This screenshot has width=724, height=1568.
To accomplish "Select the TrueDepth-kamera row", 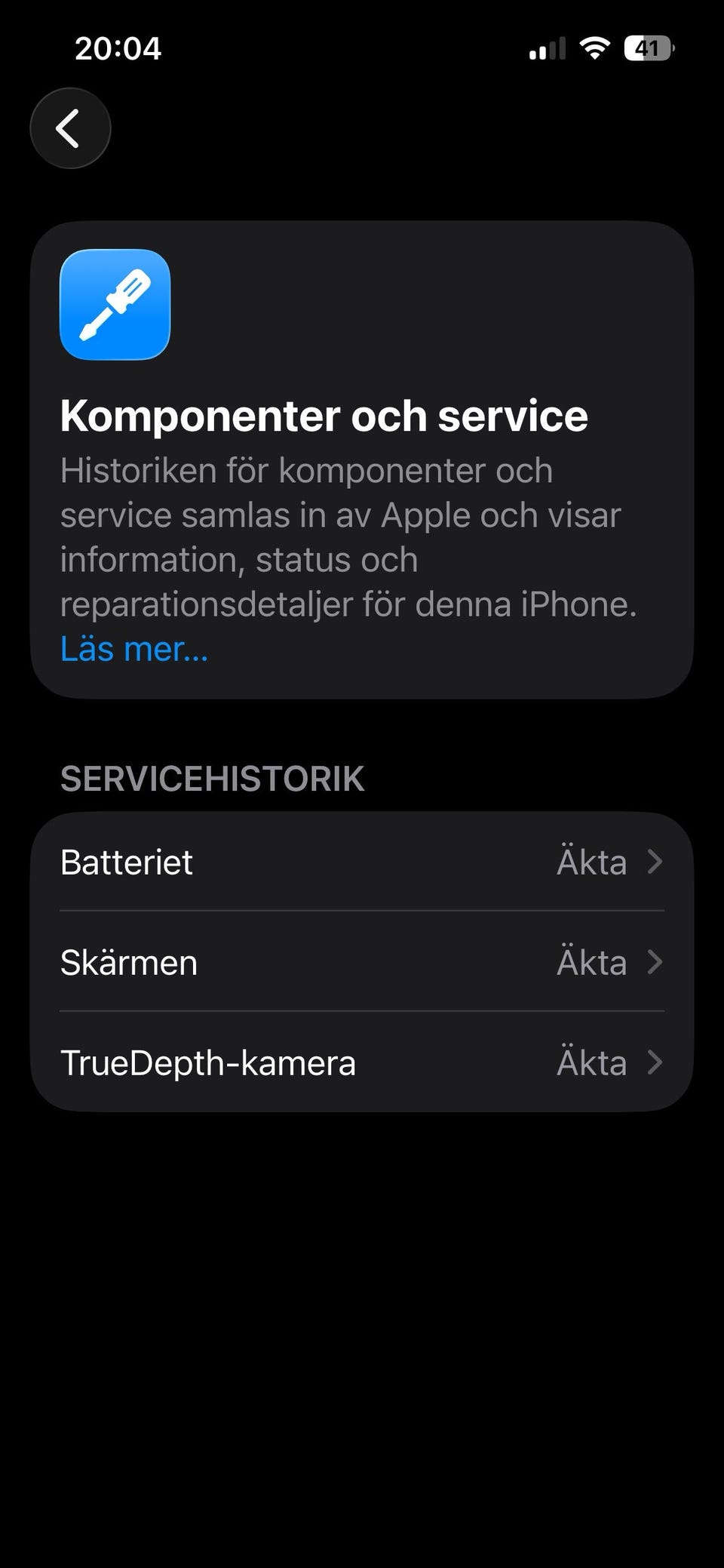I will [362, 1062].
